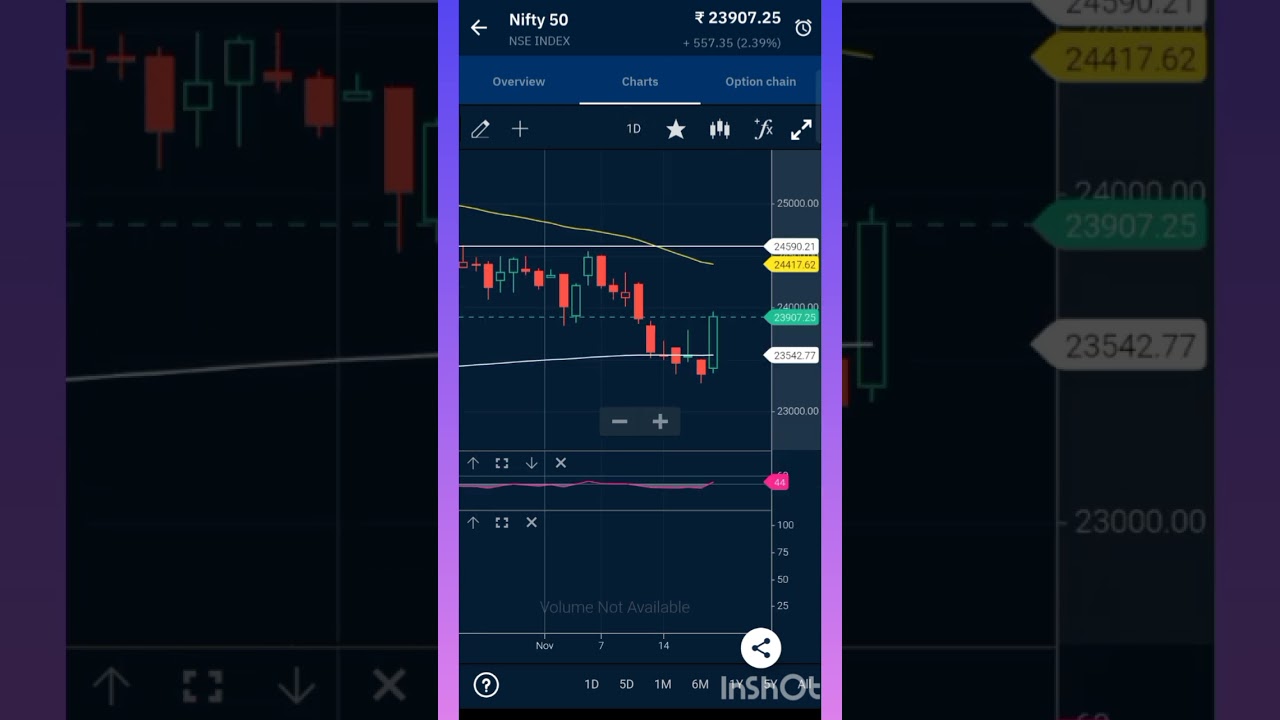This screenshot has height=720, width=1280.
Task: Maximize the Volume Not Available pane
Action: [x=502, y=523]
